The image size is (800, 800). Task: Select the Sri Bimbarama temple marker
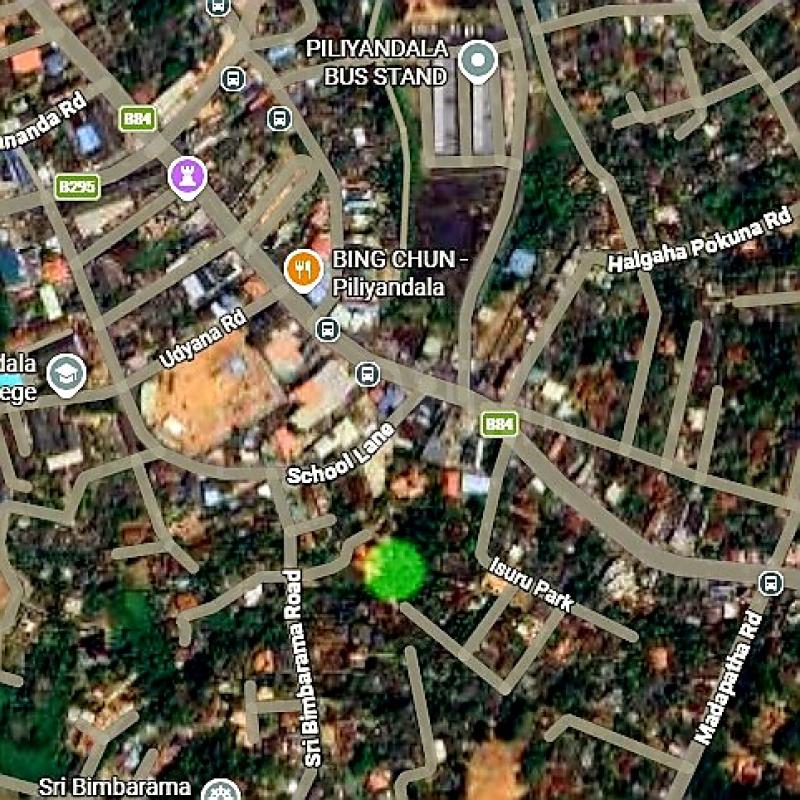(220, 792)
